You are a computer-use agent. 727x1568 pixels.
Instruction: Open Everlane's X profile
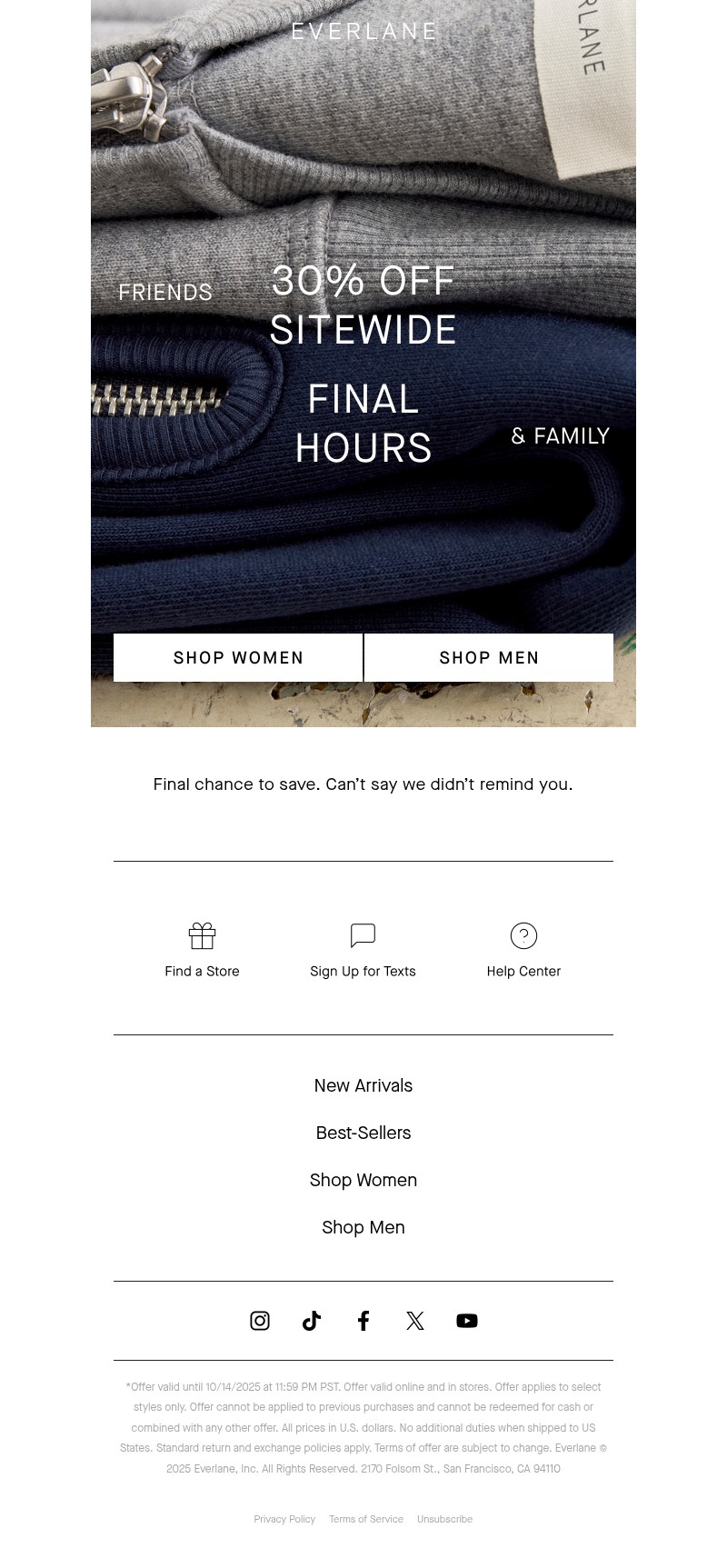pyautogui.click(x=415, y=1321)
